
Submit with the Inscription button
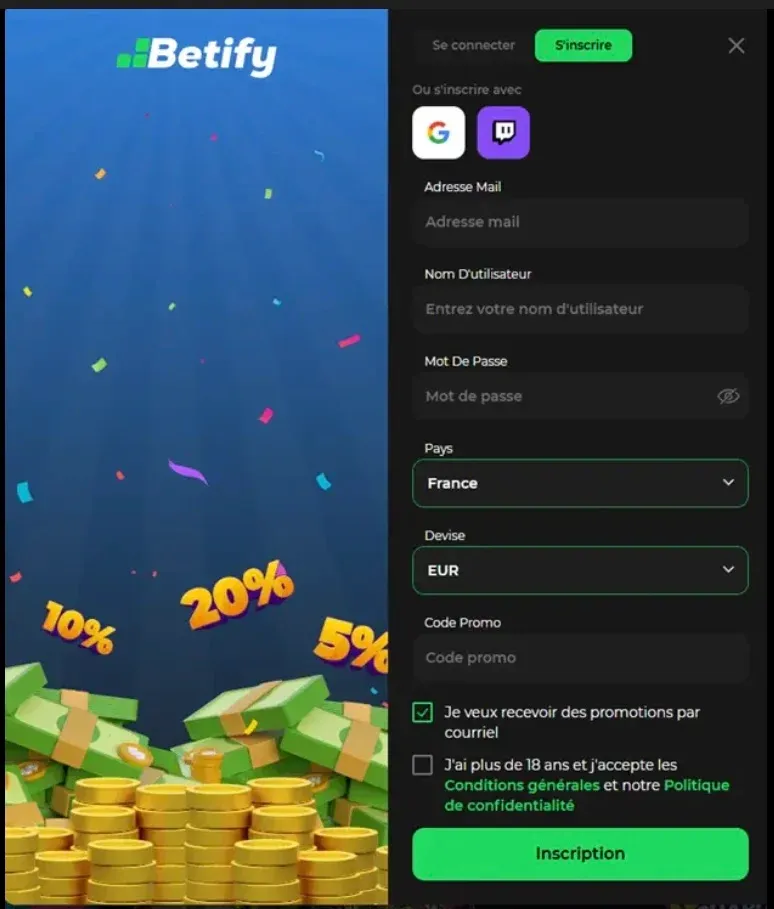pos(580,854)
